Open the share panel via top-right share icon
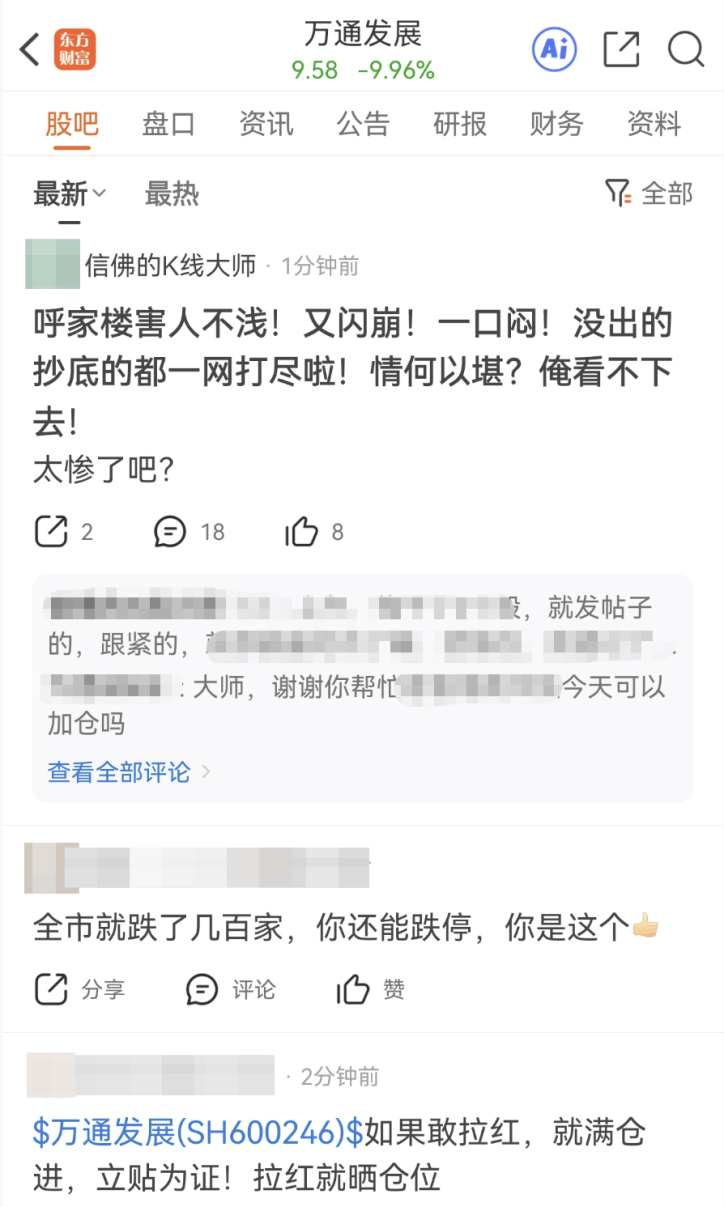The height and width of the screenshot is (1207, 724). click(620, 48)
